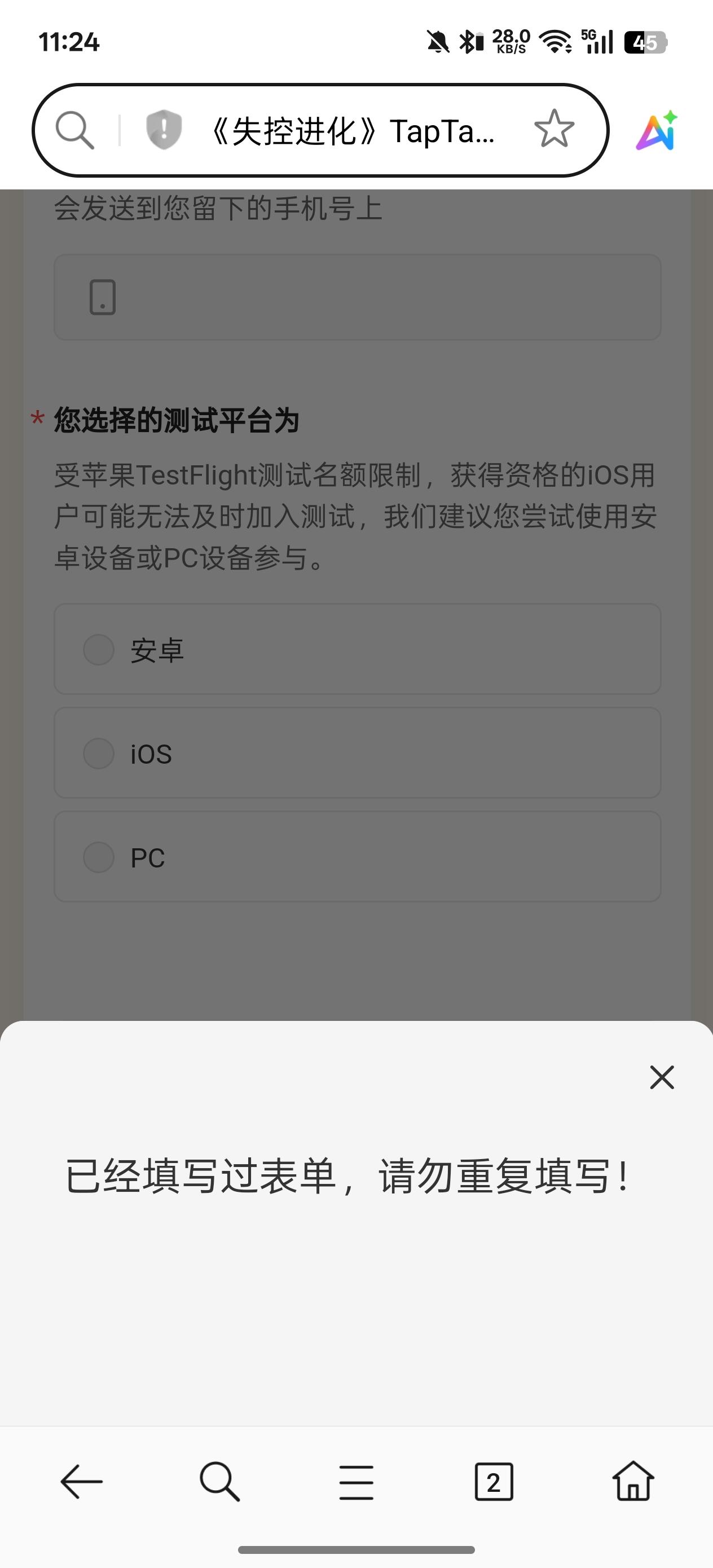713x1568 pixels.
Task: Click the phone number input field
Action: 357,298
